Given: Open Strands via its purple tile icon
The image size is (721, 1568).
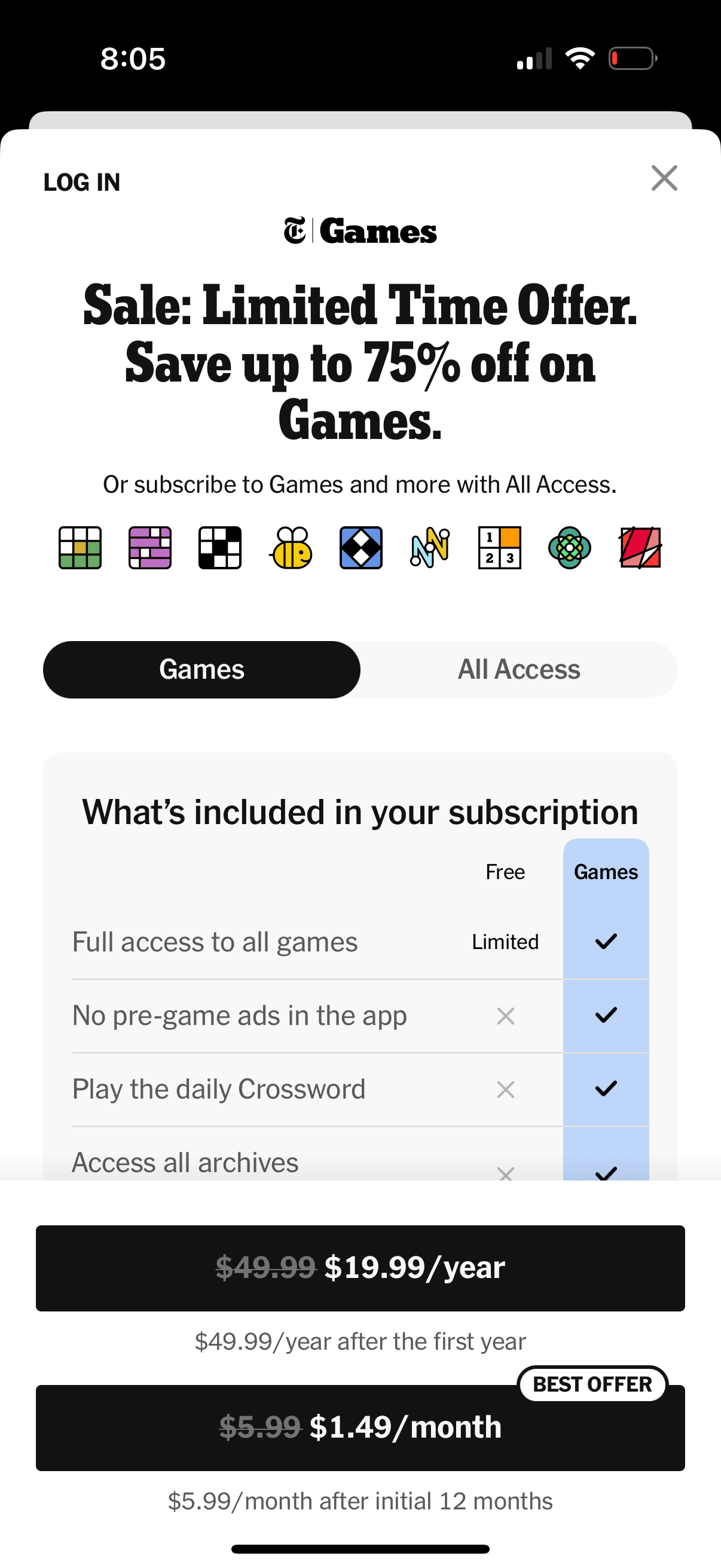Looking at the screenshot, I should pyautogui.click(x=149, y=548).
